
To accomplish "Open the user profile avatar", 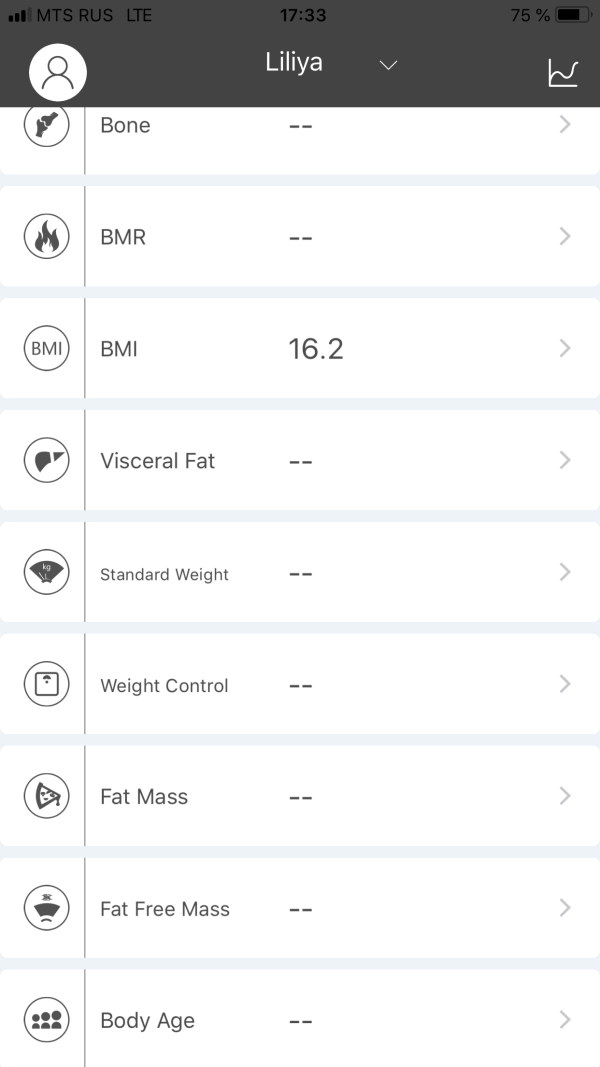I will click(x=58, y=72).
